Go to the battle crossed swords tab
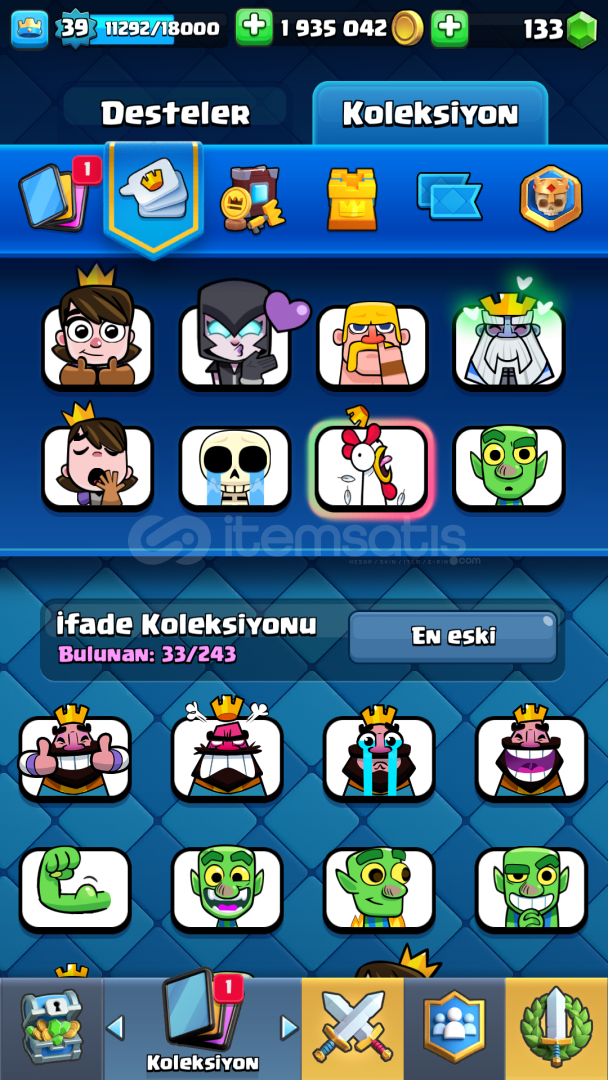 coord(353,1028)
